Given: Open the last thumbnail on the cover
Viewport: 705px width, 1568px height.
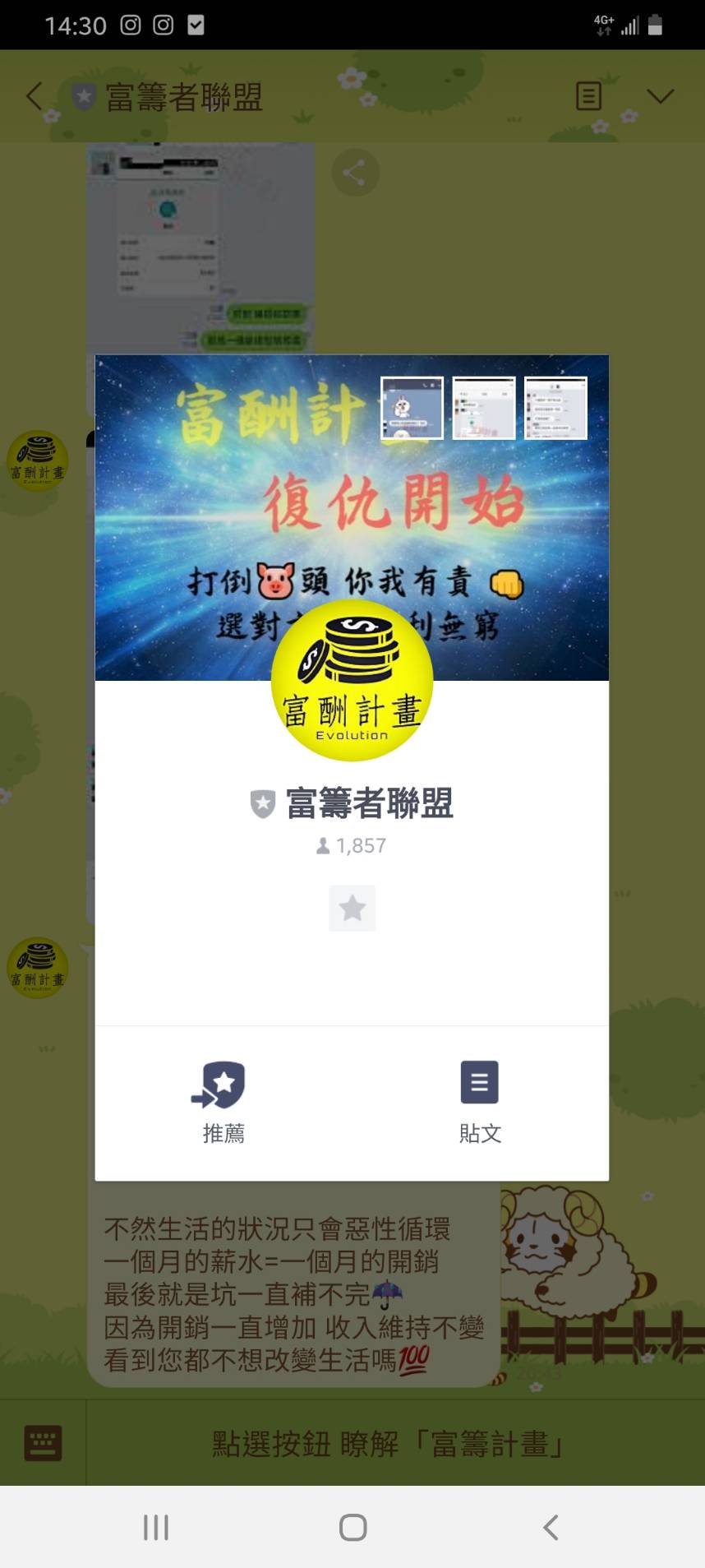Looking at the screenshot, I should click(555, 408).
